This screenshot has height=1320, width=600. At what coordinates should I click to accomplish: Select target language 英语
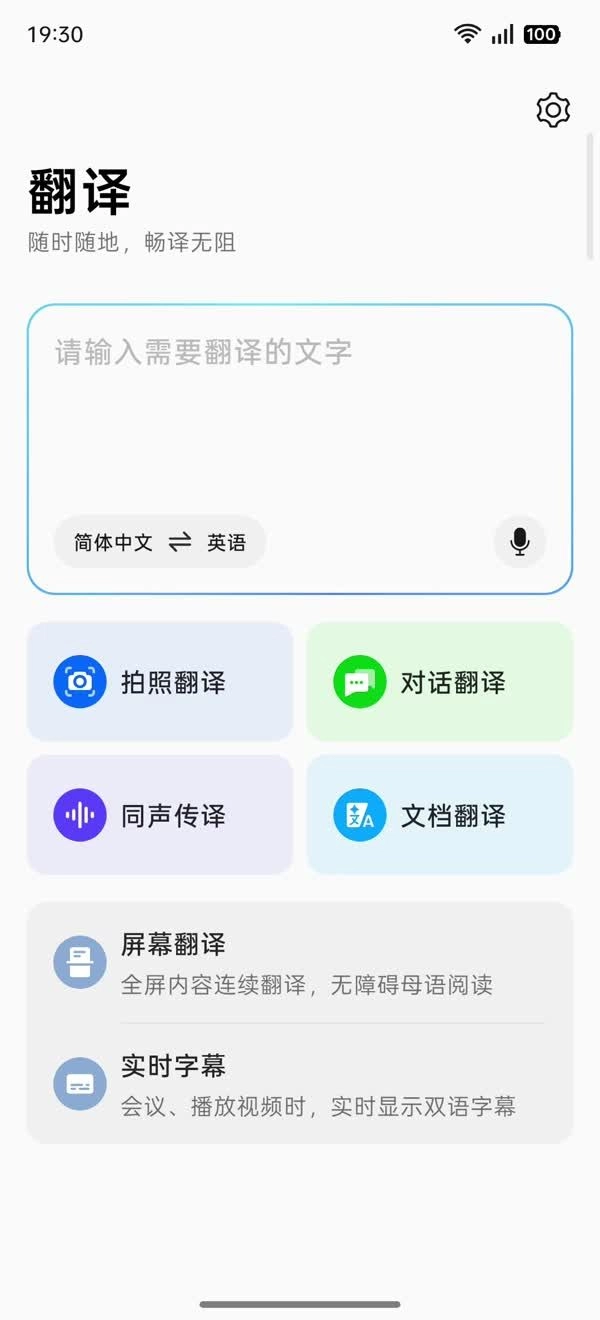click(227, 542)
